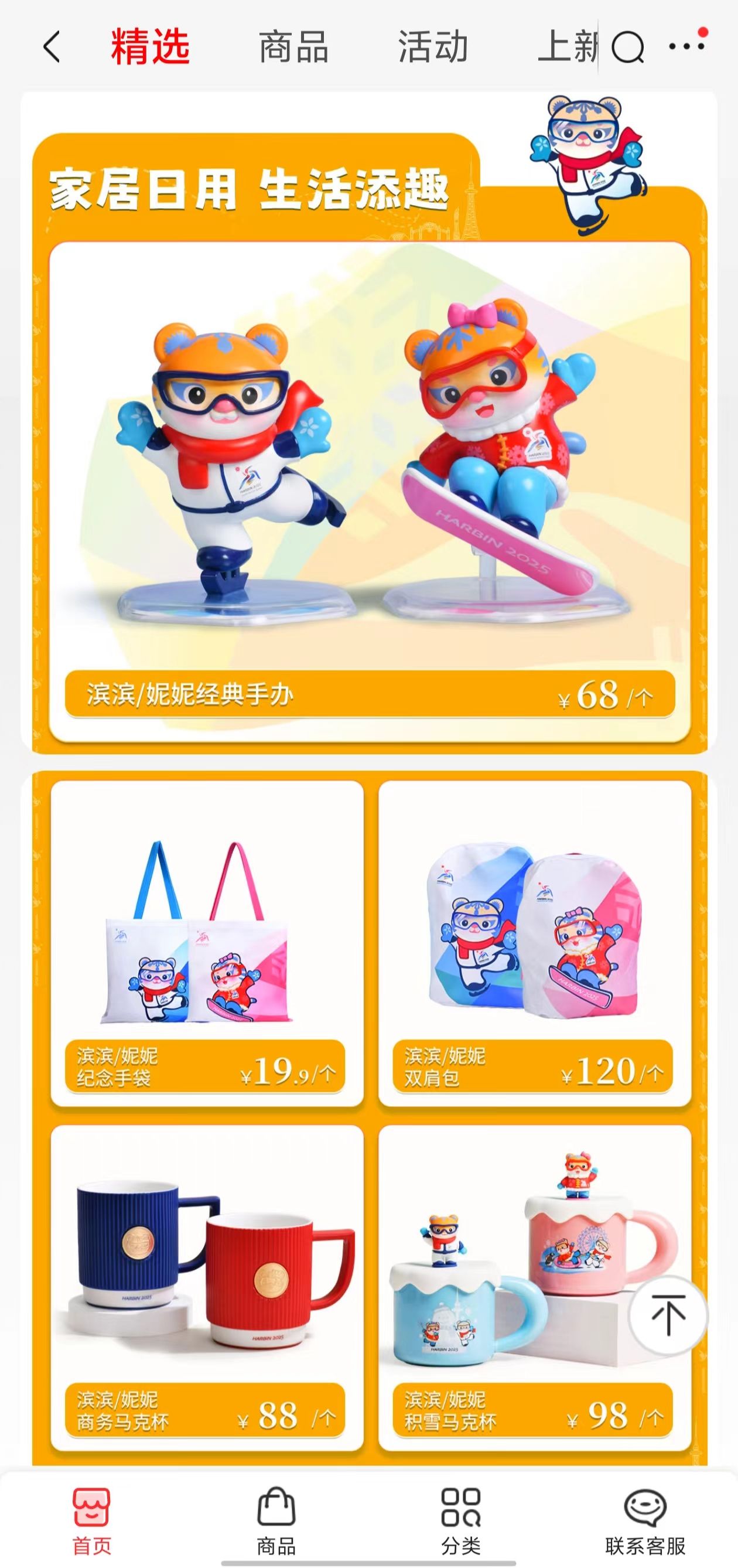
Task: Open the 滨滨/妮妮双肩包 backpack card
Action: tap(535, 943)
